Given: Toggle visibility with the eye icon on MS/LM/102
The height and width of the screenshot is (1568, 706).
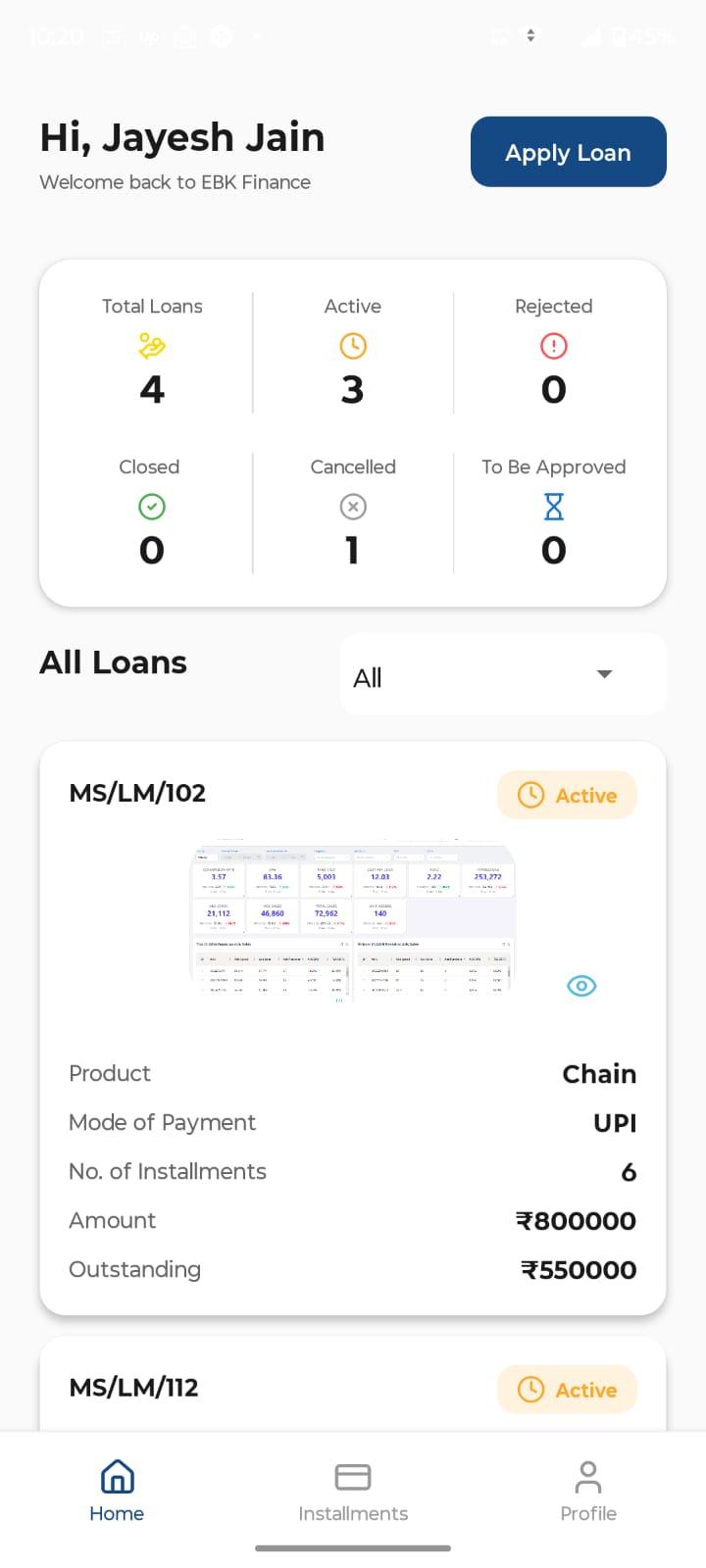Looking at the screenshot, I should 581,986.
